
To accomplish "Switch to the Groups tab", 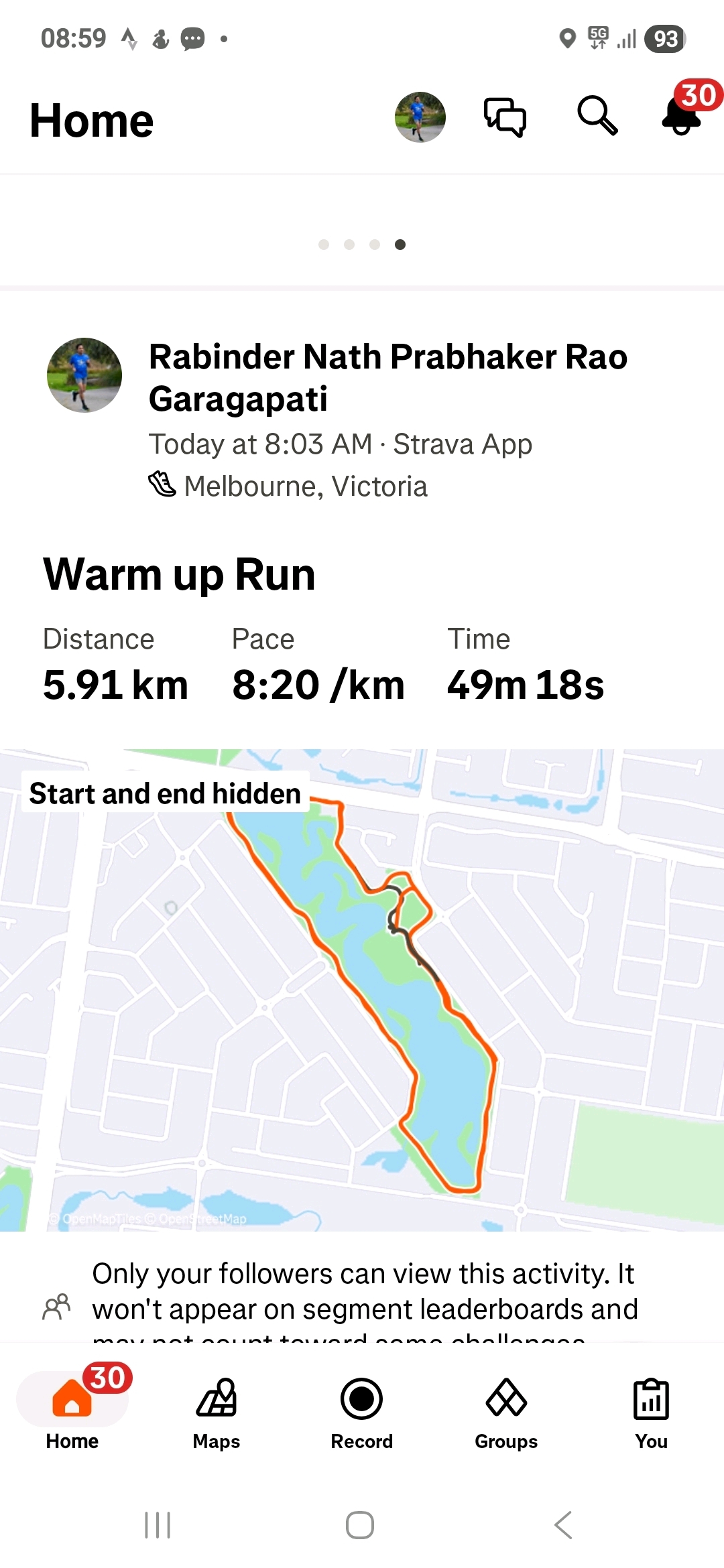I will [x=506, y=1413].
